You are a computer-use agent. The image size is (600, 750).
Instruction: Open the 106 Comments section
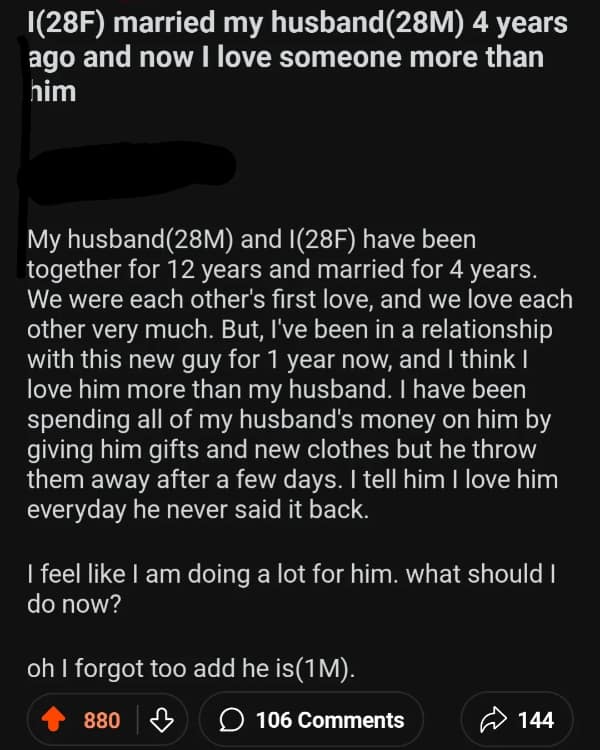point(311,720)
